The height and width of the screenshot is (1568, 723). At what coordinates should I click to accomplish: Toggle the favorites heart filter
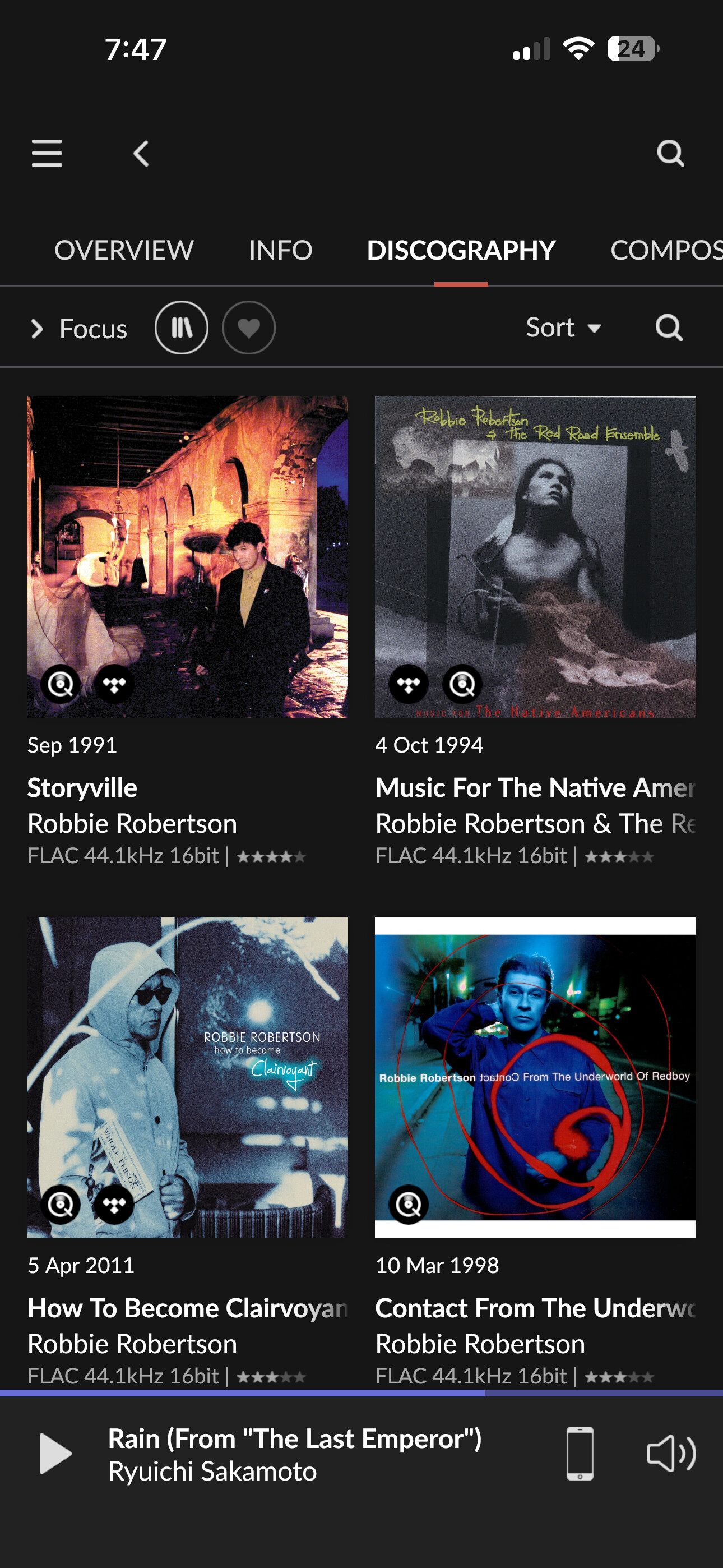(249, 328)
